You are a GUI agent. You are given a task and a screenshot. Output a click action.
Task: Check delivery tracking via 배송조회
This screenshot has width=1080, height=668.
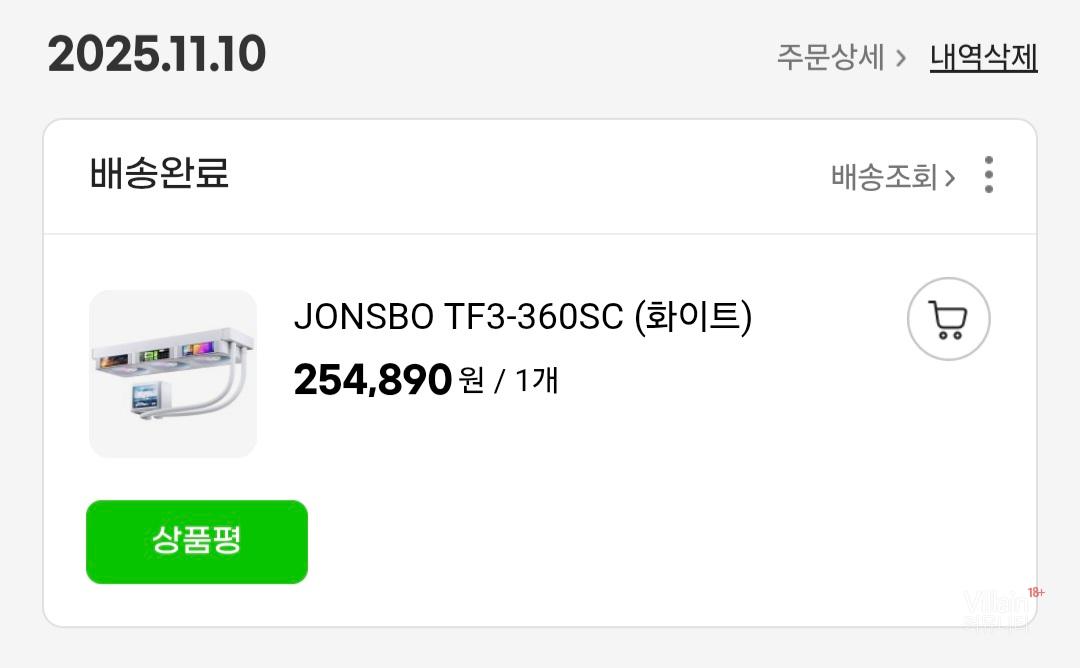coord(892,177)
